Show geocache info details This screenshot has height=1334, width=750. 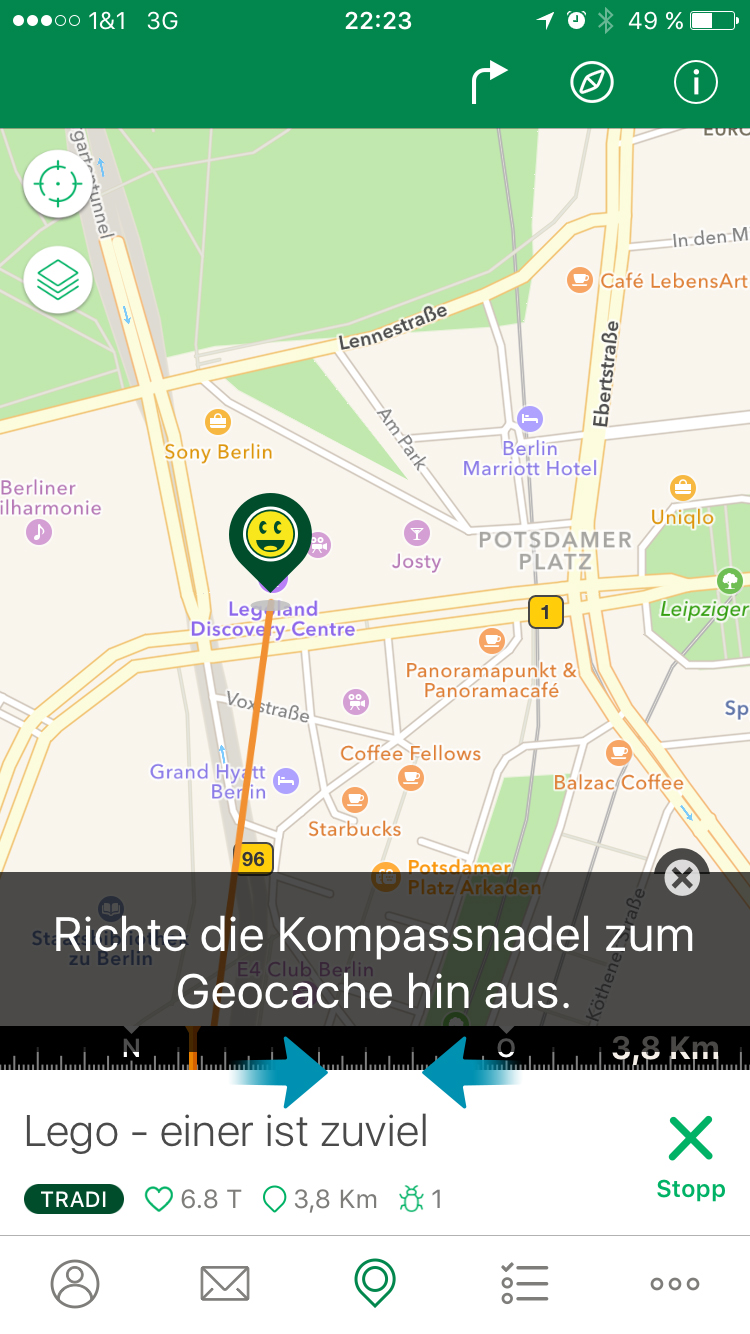(696, 83)
